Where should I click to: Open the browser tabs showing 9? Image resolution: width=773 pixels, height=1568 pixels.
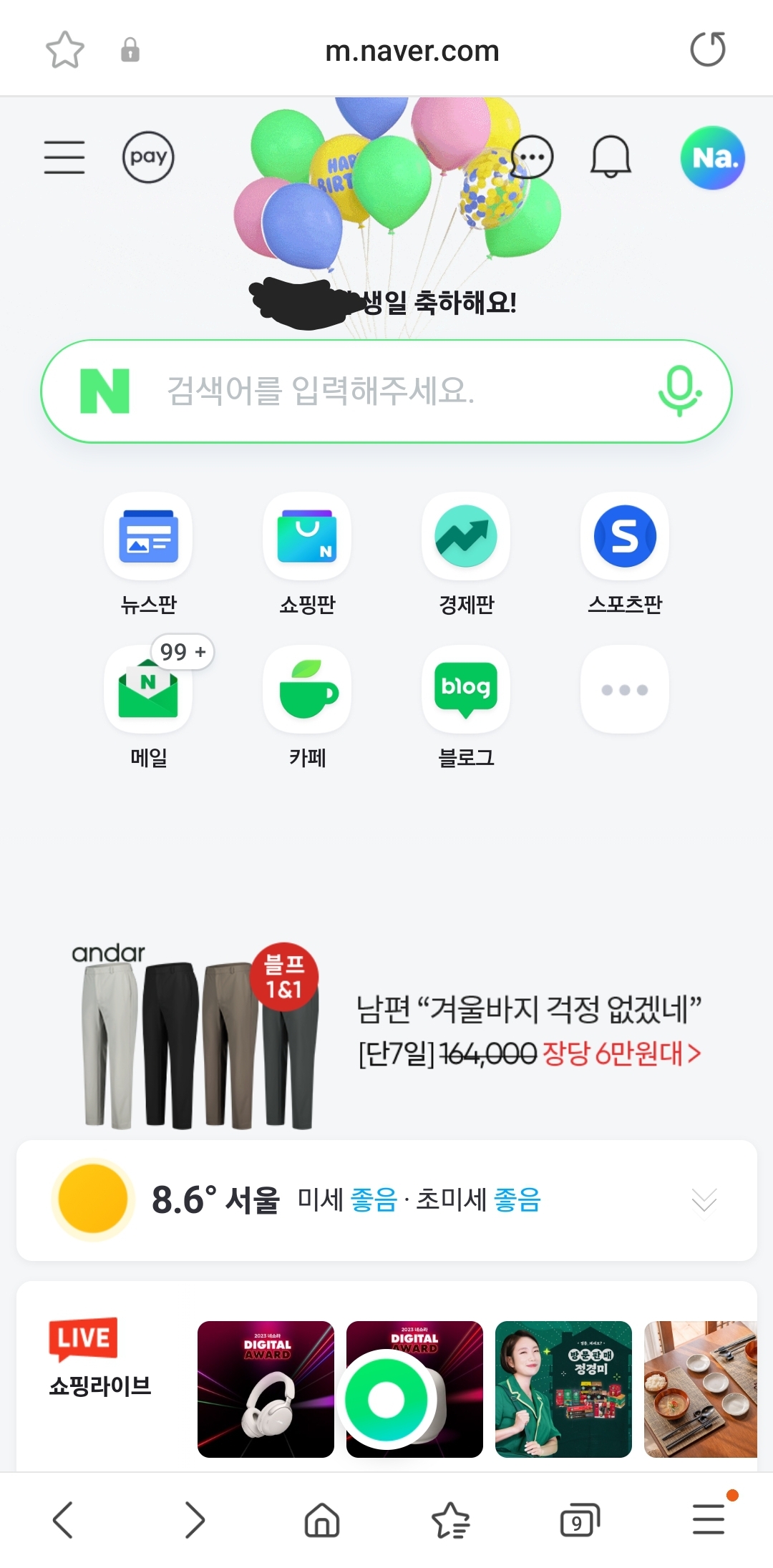(579, 1520)
